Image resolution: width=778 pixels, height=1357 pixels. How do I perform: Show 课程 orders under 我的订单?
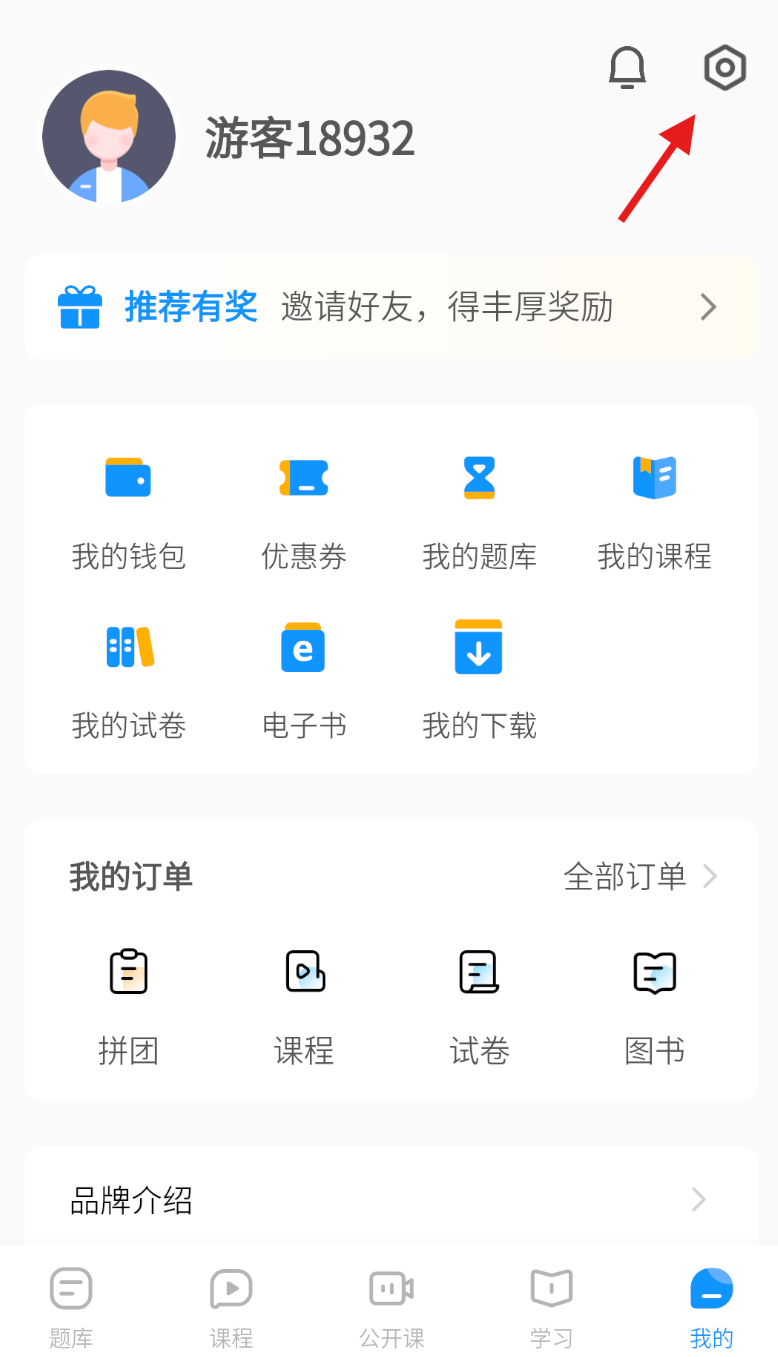(x=304, y=1005)
